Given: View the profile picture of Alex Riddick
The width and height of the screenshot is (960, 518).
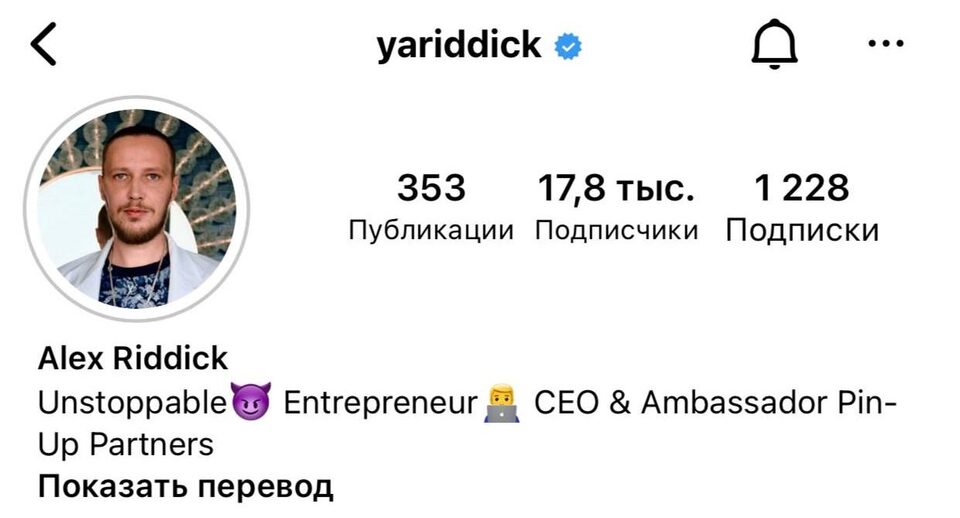Looking at the screenshot, I should (137, 208).
